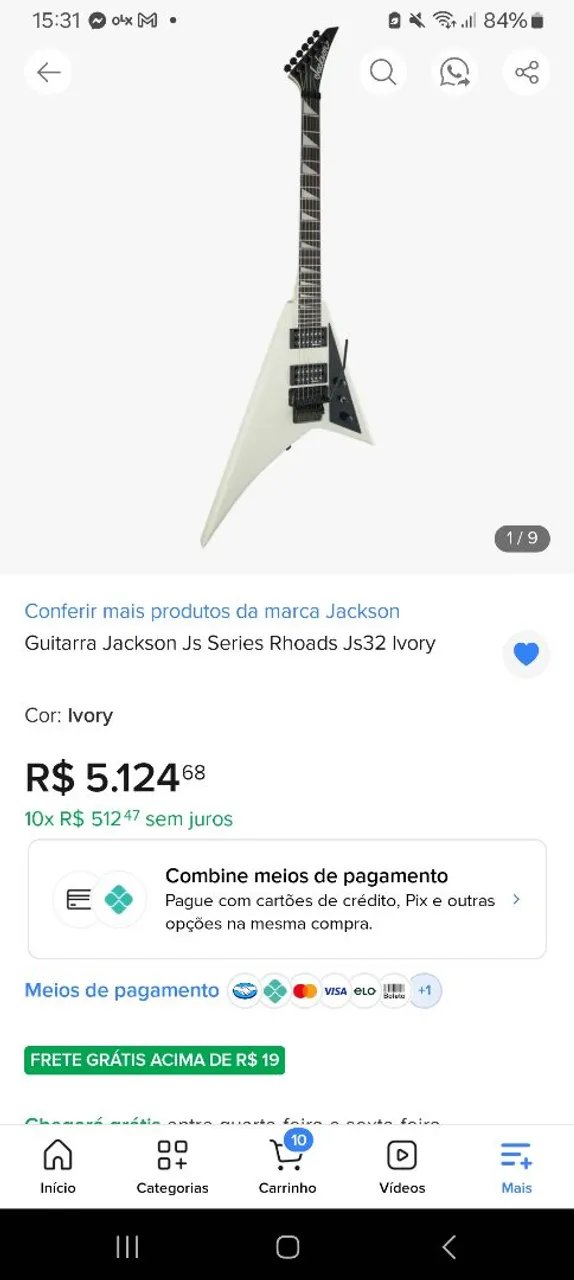Image resolution: width=574 pixels, height=1280 pixels.
Task: Share this product via WhatsApp icon
Action: 455,72
